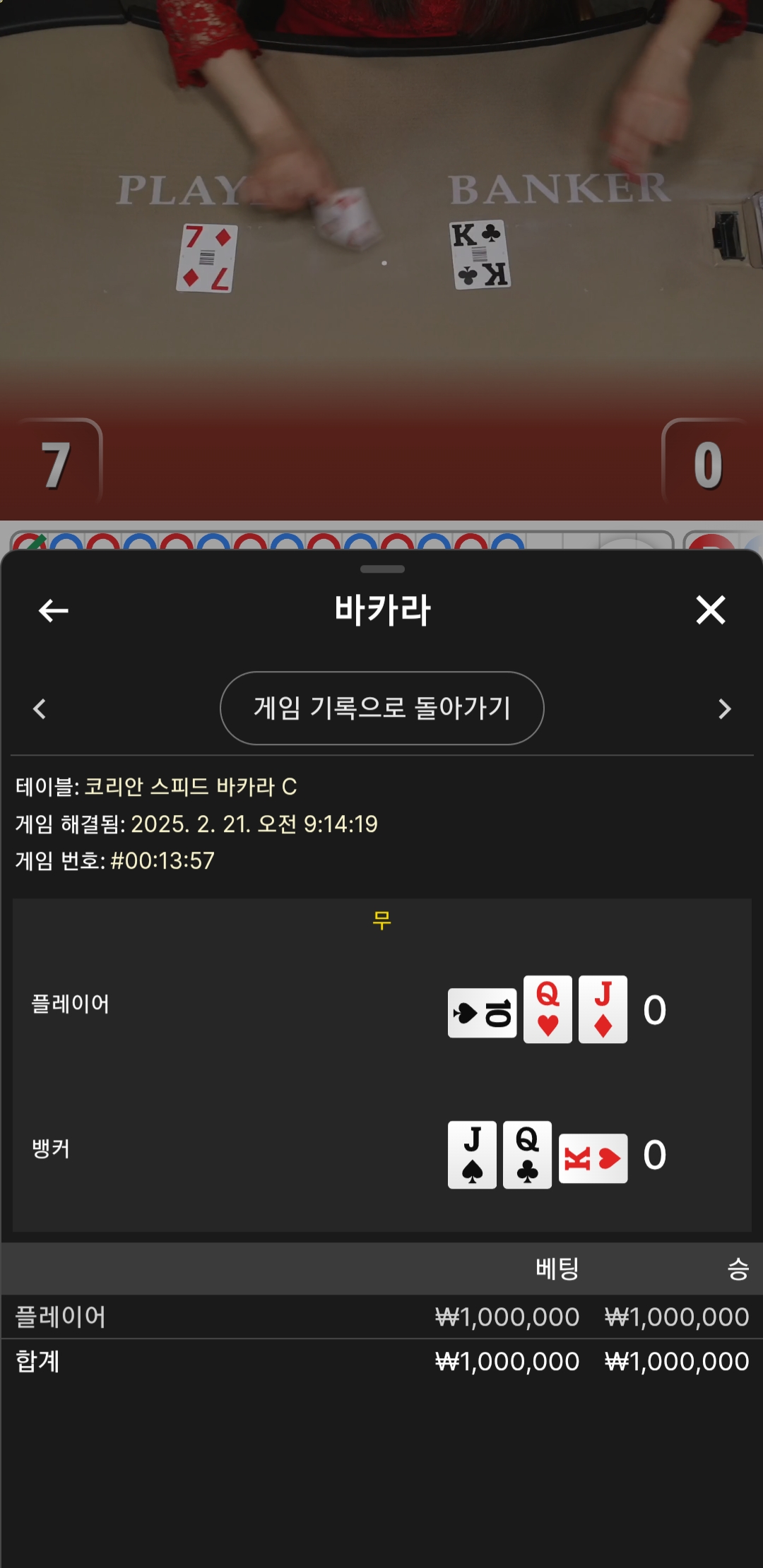View the next game record chevron
This screenshot has height=1568, width=763.
(724, 708)
